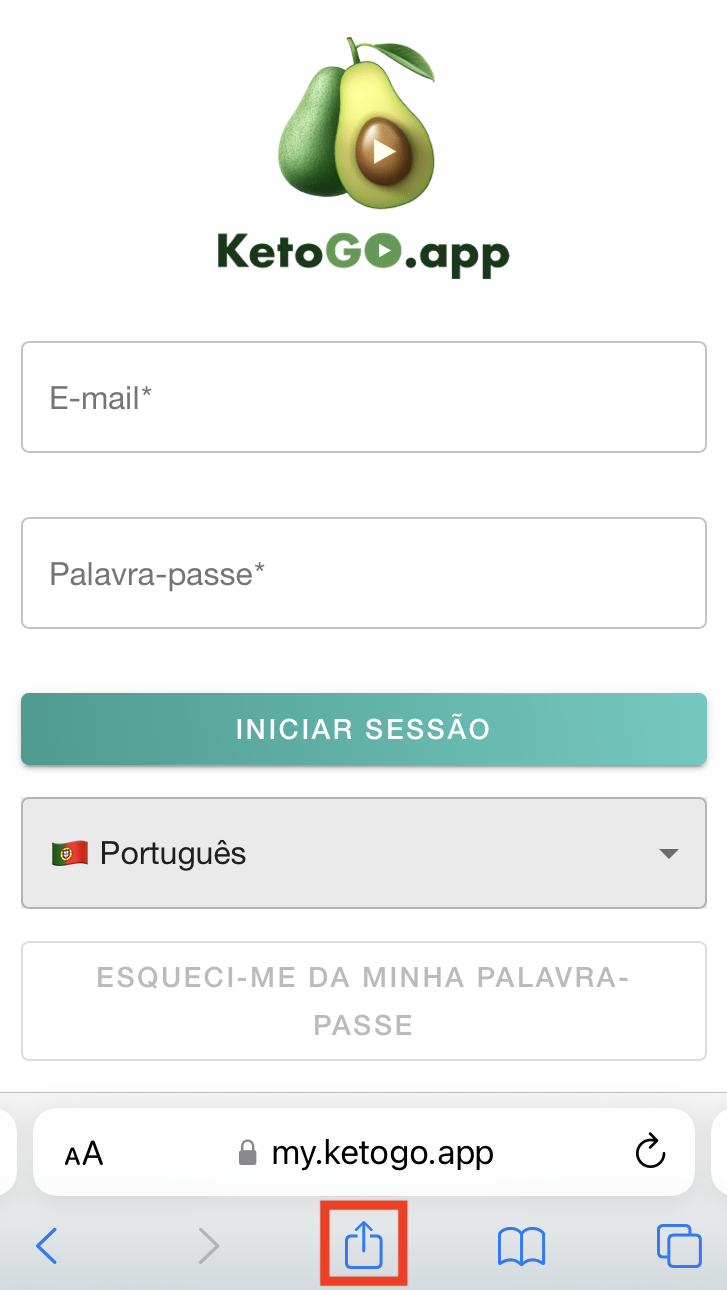The image size is (727, 1290).
Task: Show open tabs with the tabs icon
Action: [678, 1245]
